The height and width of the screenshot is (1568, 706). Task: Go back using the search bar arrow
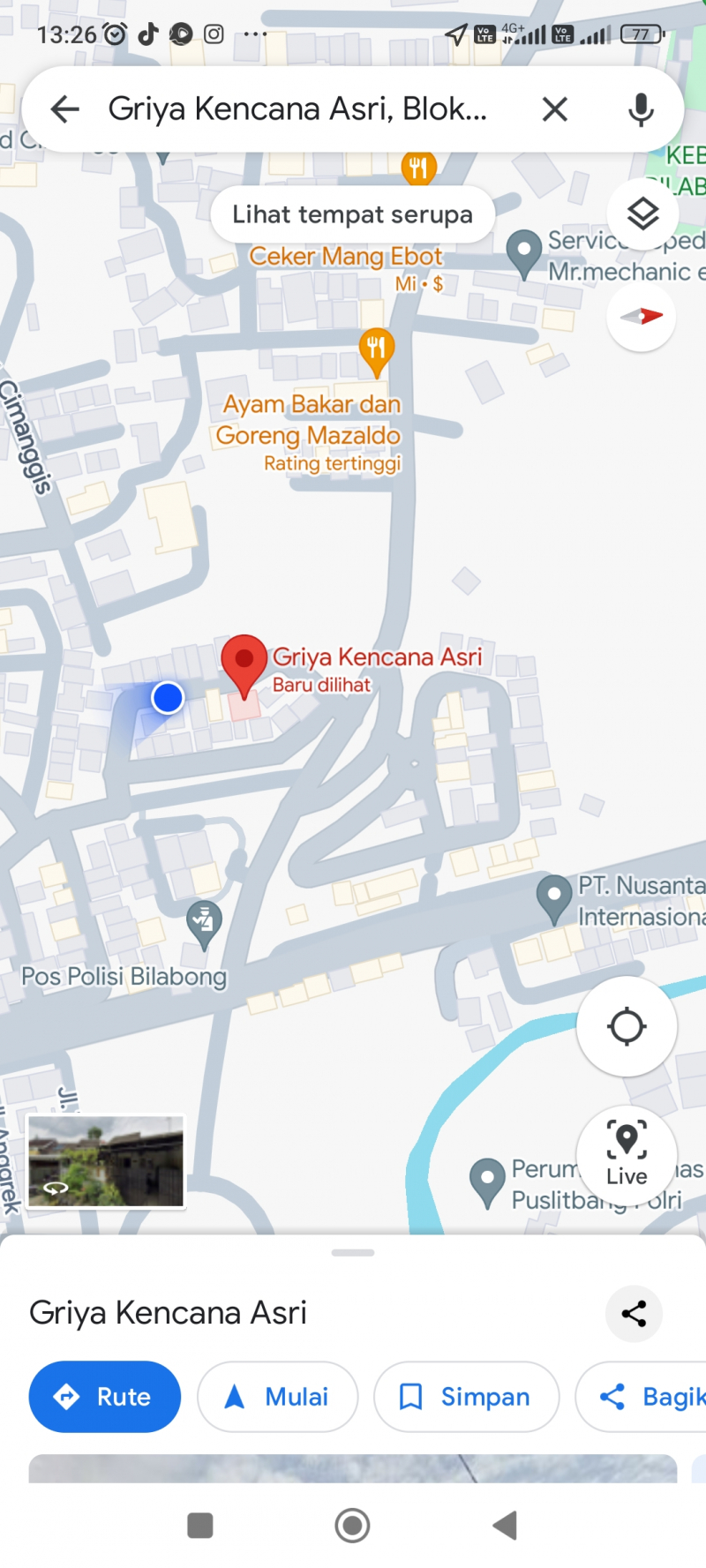pos(64,109)
